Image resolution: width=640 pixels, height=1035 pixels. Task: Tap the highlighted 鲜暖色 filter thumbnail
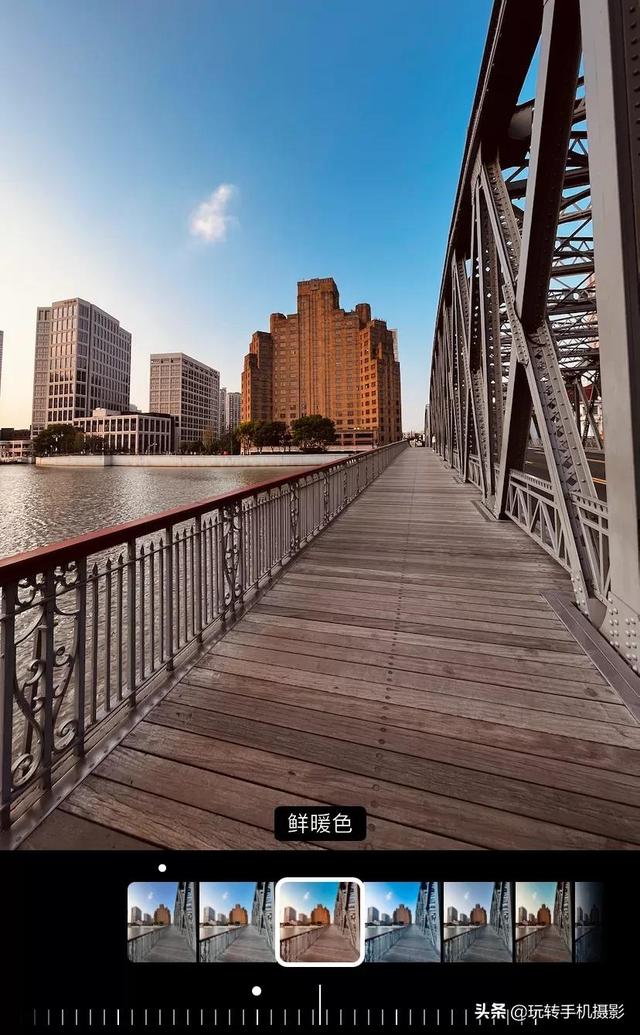click(x=319, y=921)
